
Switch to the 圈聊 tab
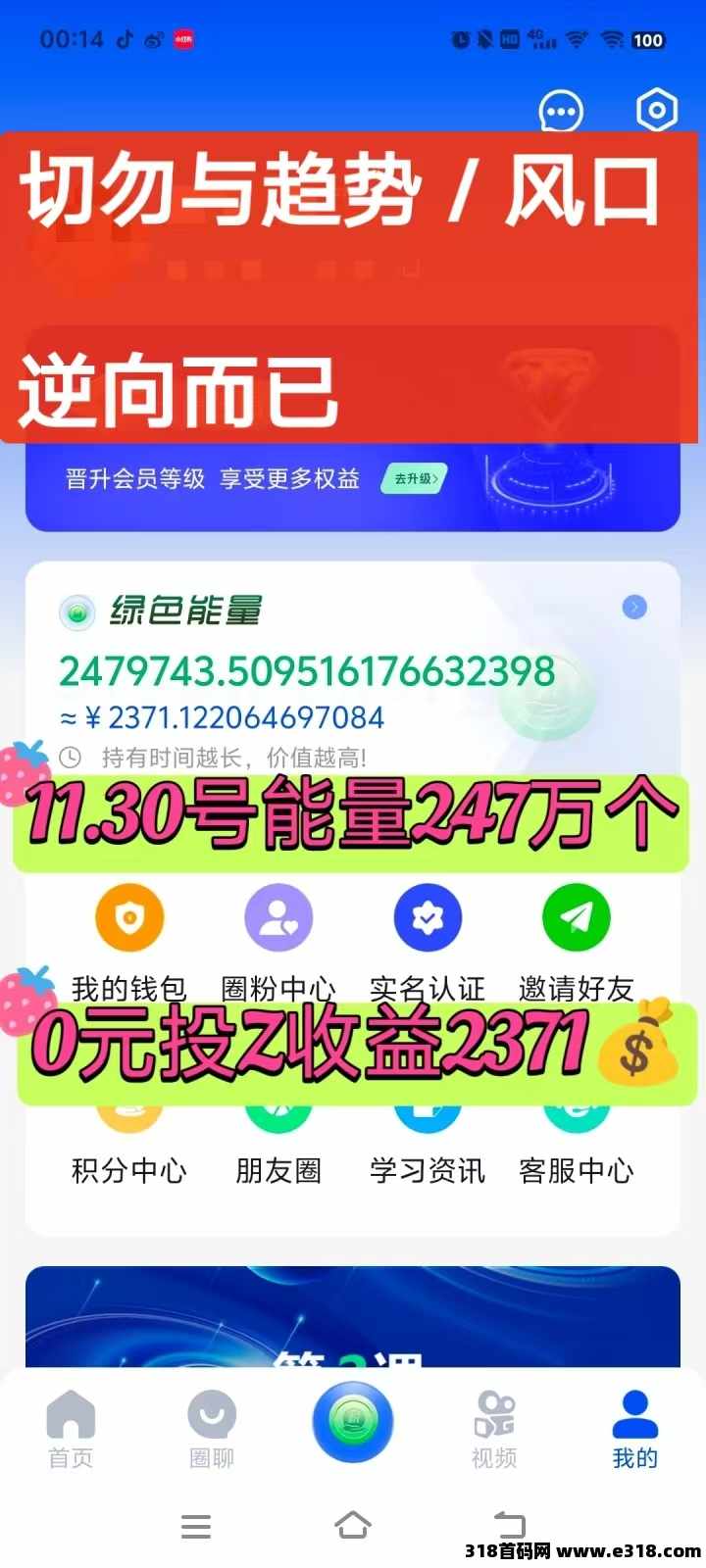pos(212,1429)
